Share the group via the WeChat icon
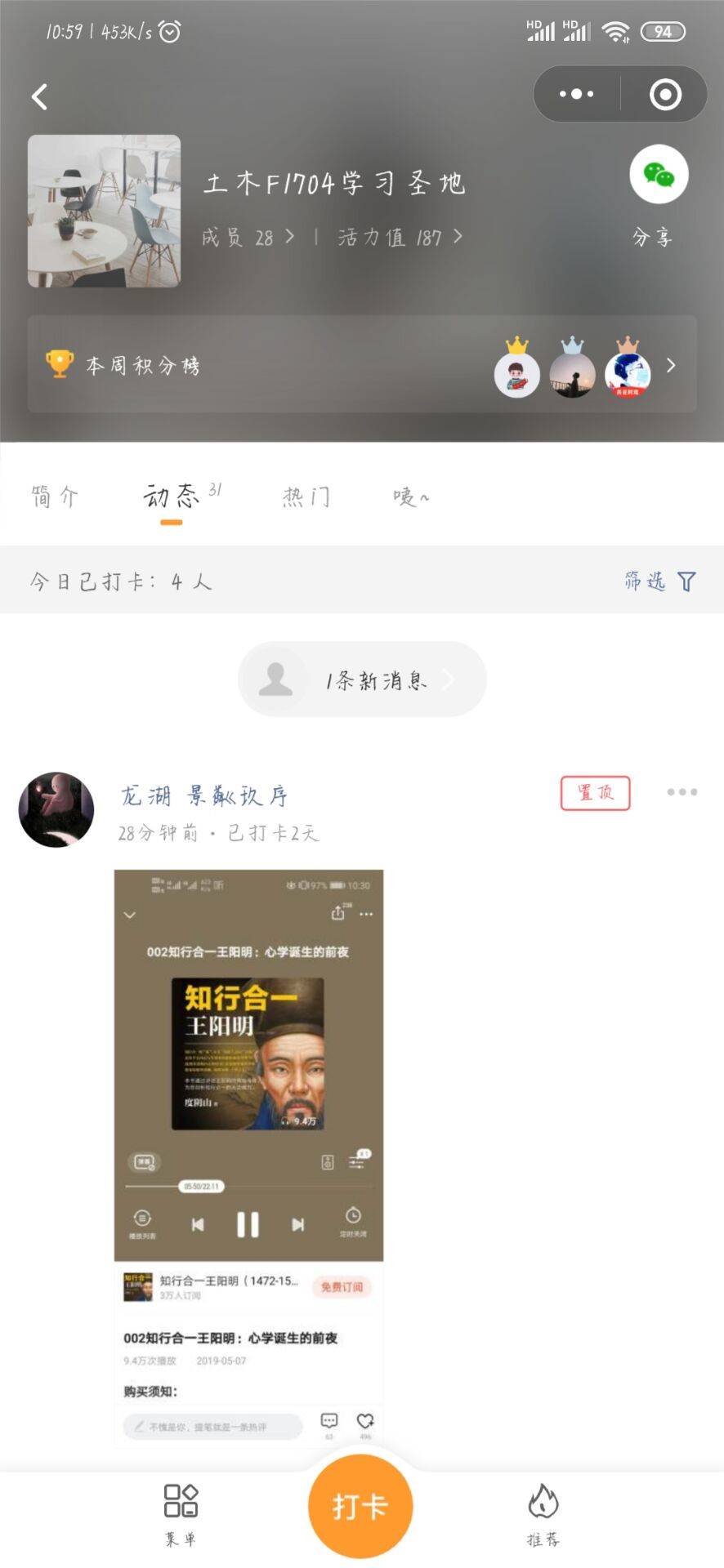This screenshot has height=1568, width=724. pyautogui.click(x=659, y=175)
